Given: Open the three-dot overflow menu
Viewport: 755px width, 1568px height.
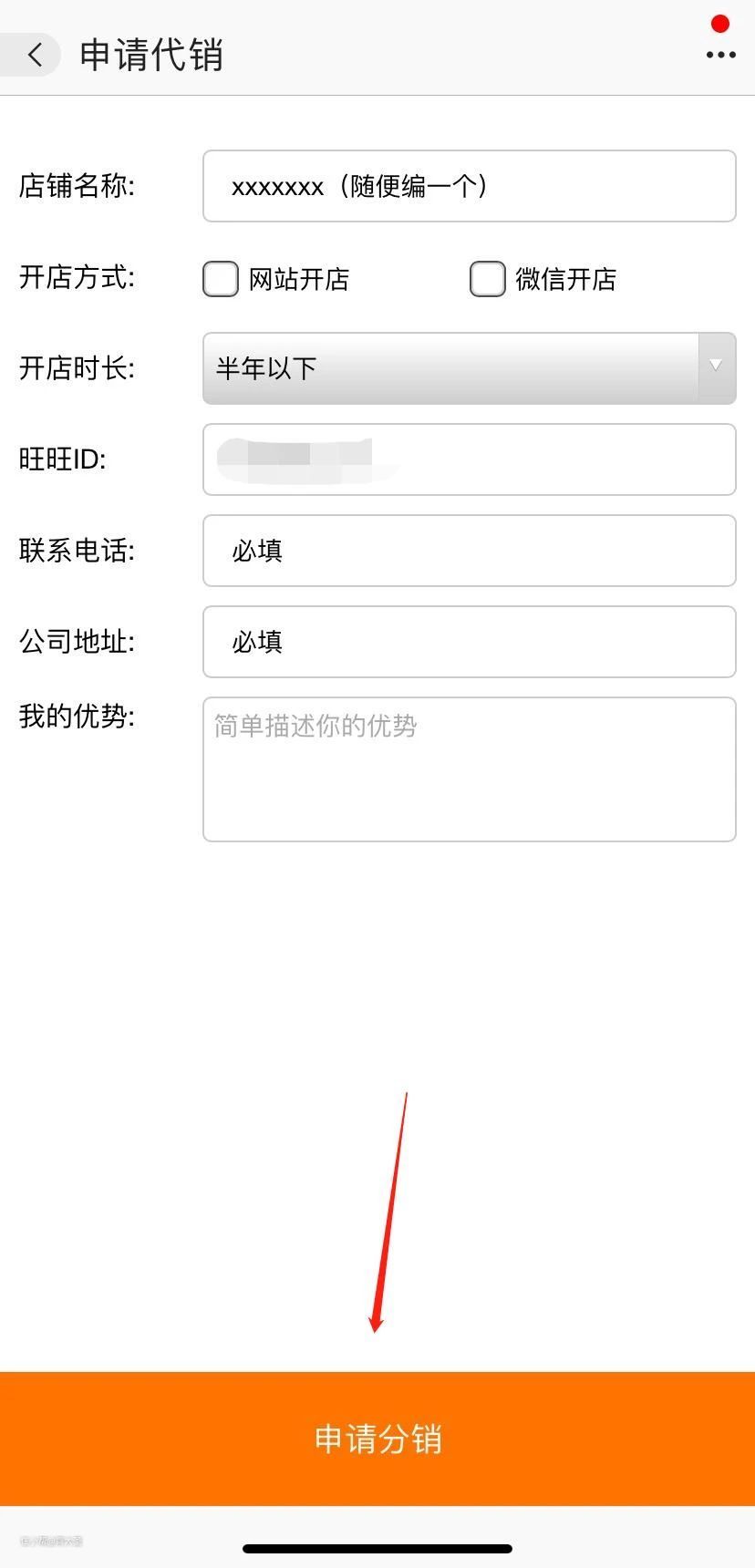Looking at the screenshot, I should 720,55.
